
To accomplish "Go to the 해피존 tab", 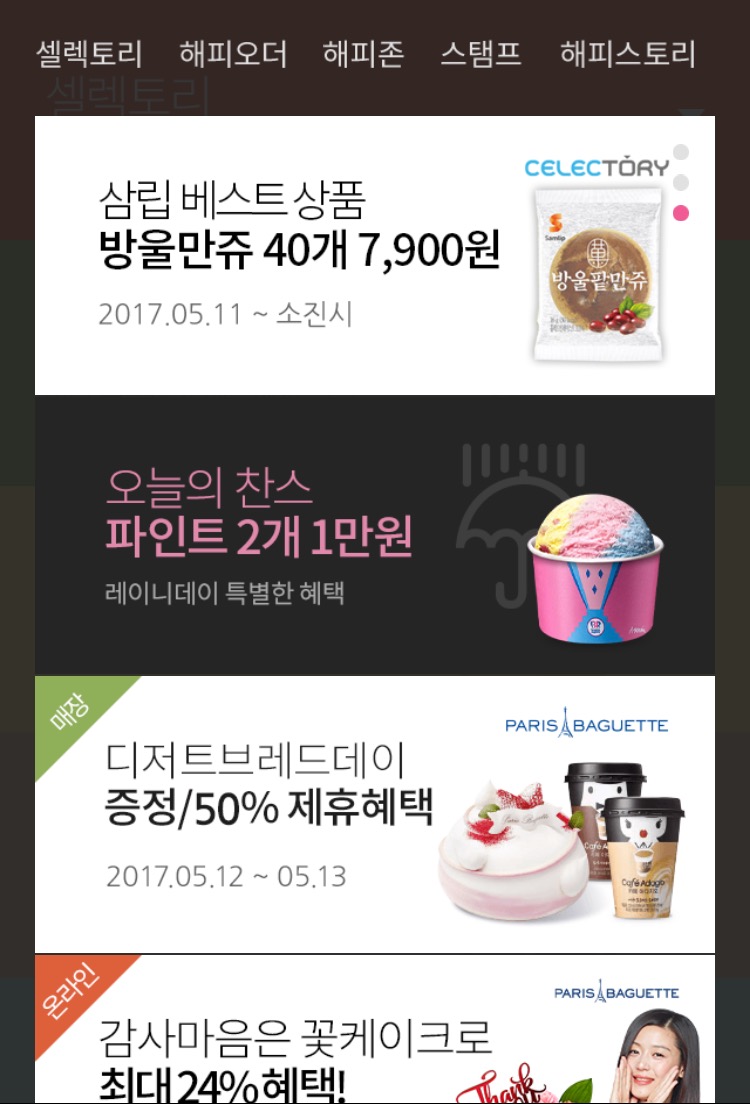I will (x=363, y=53).
